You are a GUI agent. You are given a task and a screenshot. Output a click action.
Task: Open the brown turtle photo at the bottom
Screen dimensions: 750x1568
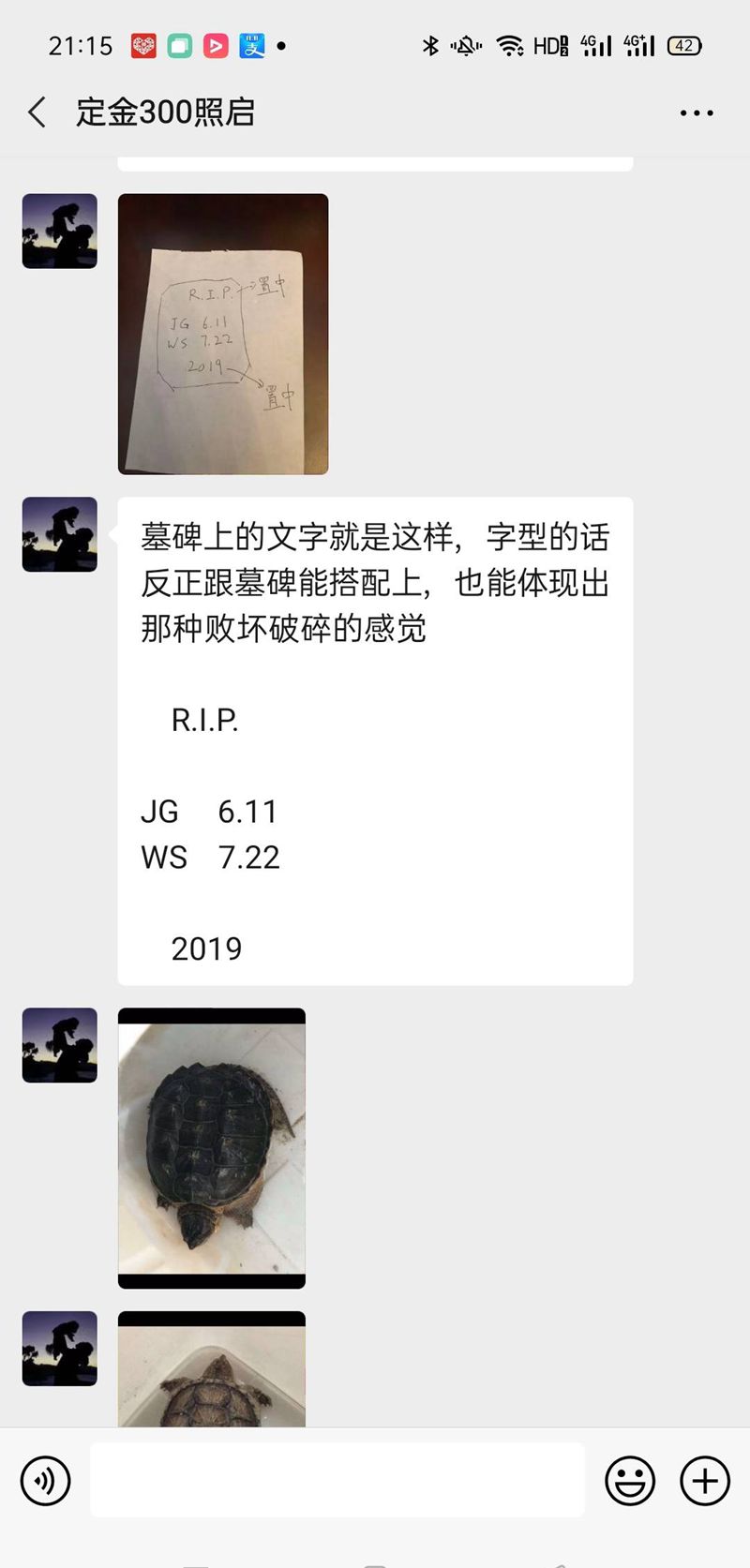pyautogui.click(x=212, y=1373)
